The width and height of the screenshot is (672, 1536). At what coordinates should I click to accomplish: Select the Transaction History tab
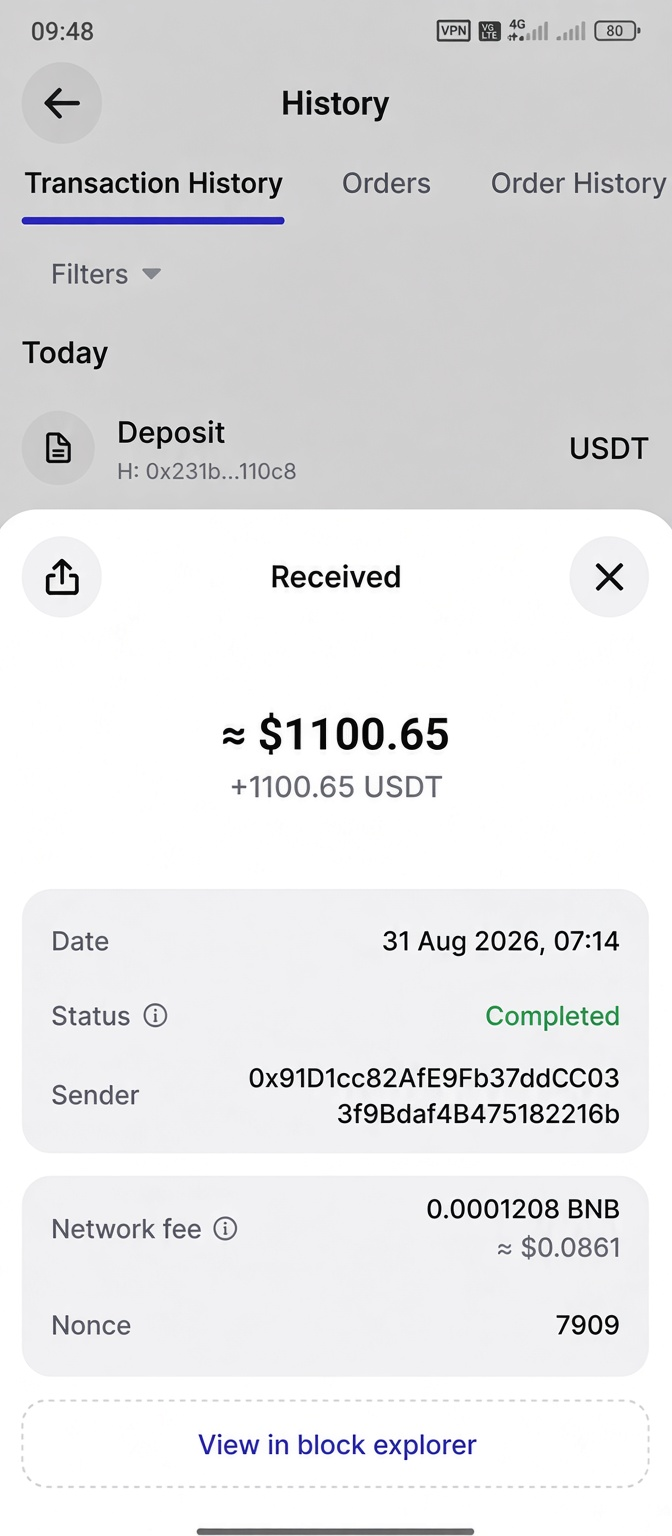tap(154, 183)
